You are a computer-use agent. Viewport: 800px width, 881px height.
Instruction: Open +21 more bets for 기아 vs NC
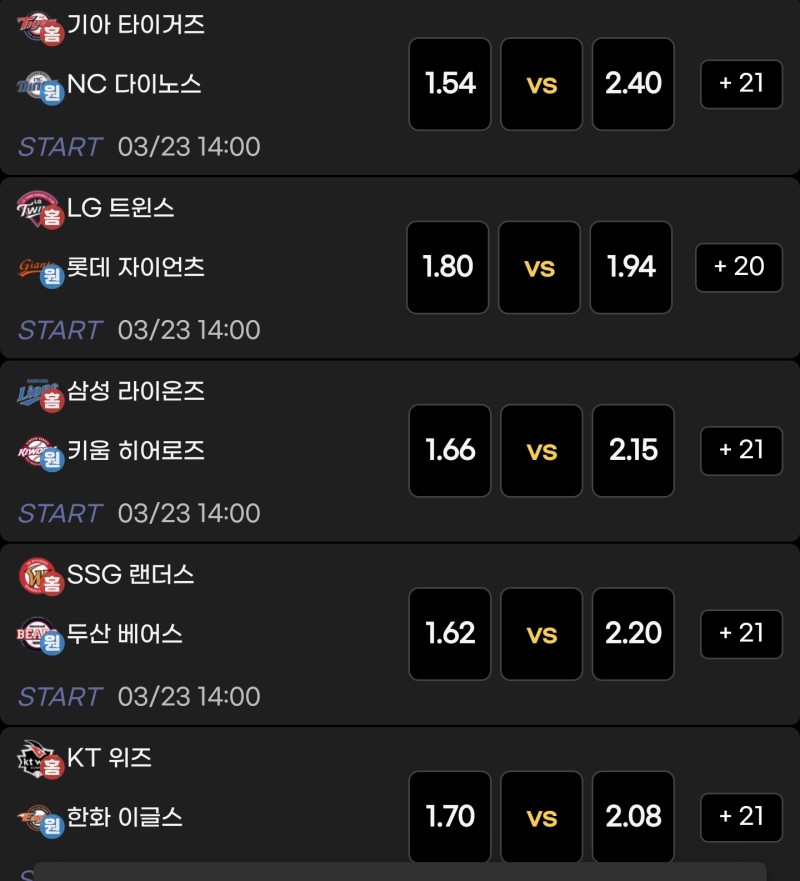click(x=741, y=84)
